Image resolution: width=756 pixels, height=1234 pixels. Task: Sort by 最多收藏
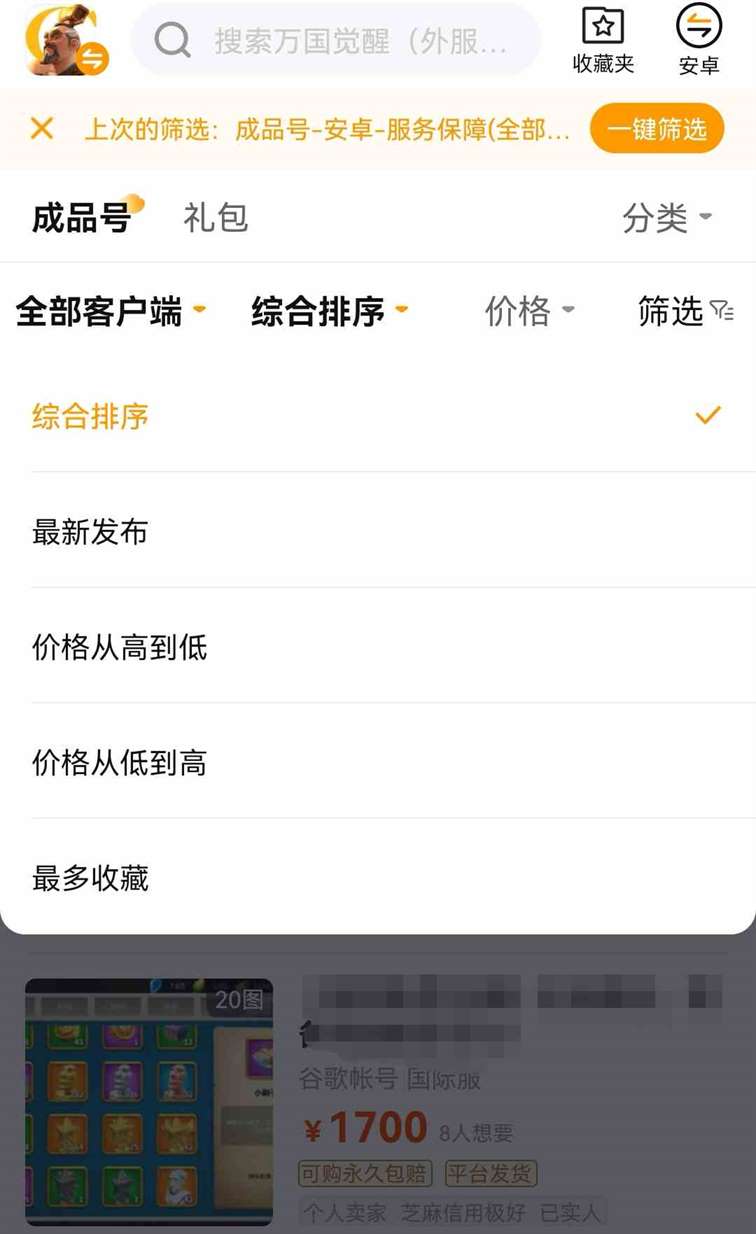pyautogui.click(x=90, y=878)
